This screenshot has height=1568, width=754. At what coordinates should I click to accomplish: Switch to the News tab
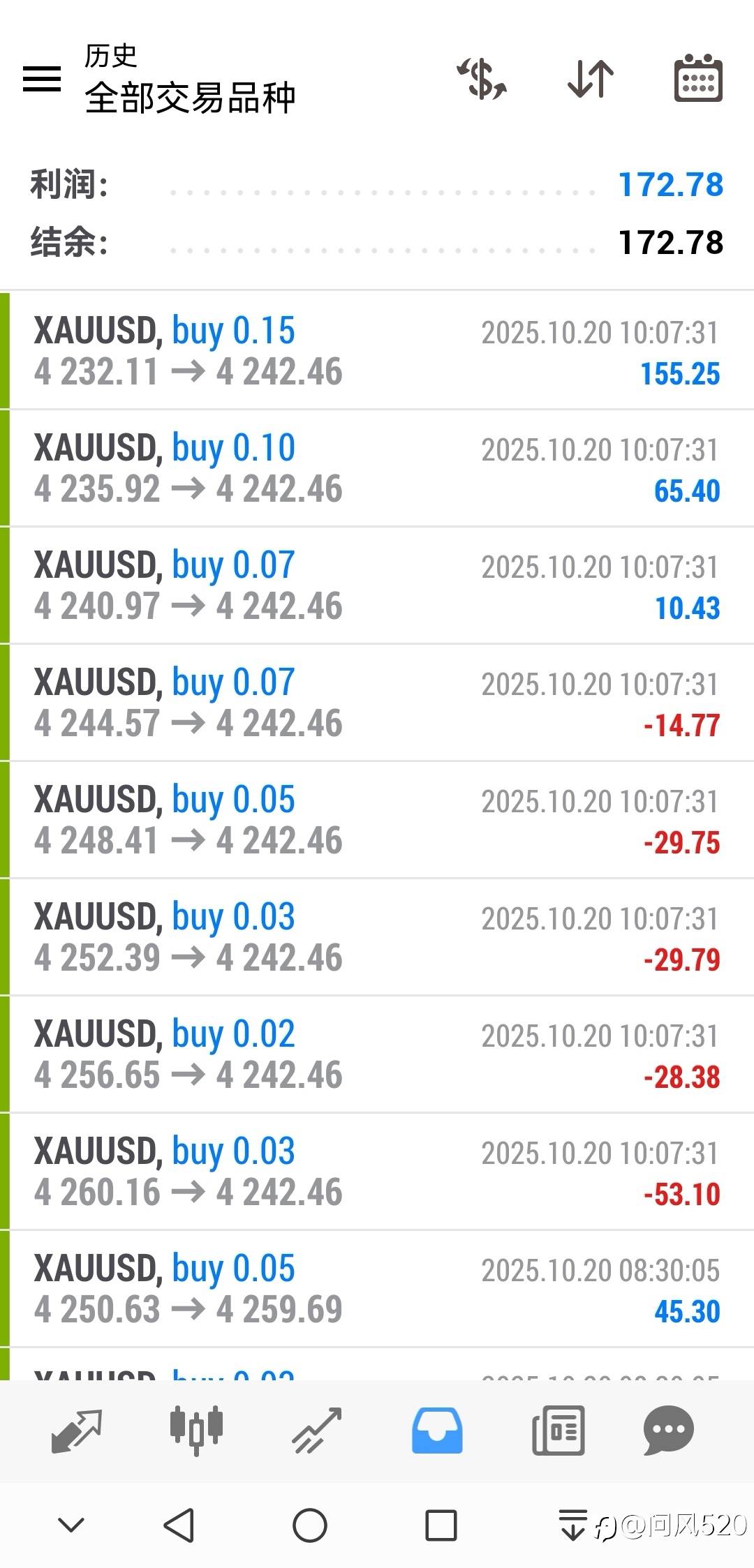point(558,1431)
